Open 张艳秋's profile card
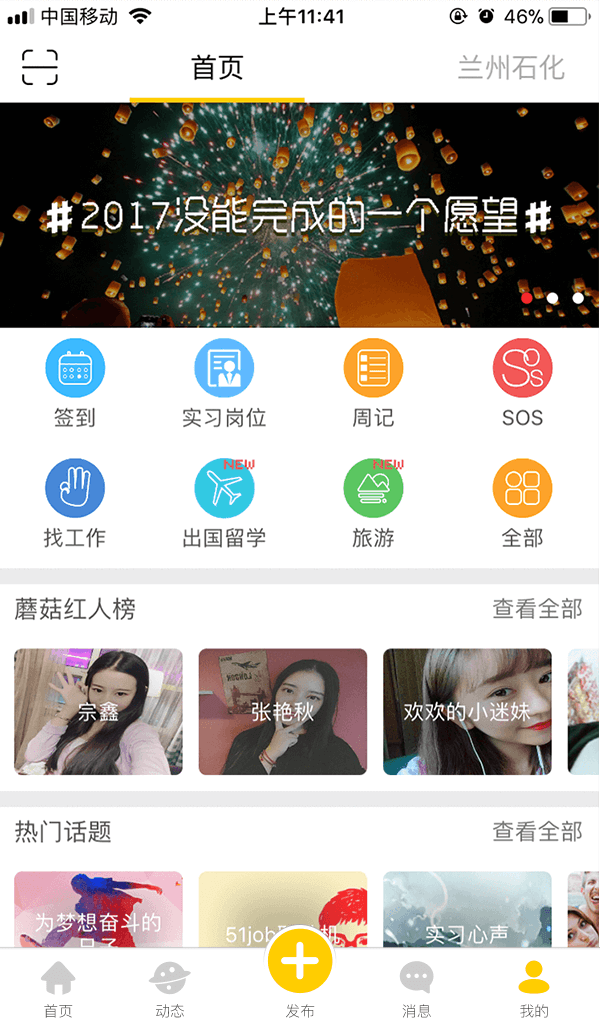The image size is (600, 1024). click(x=283, y=712)
